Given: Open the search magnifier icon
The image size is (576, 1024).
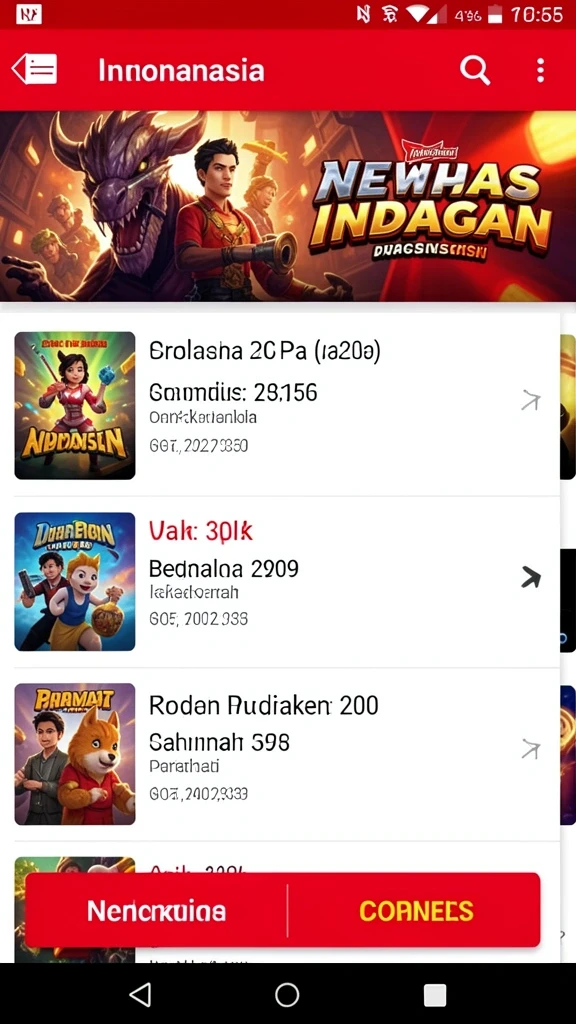Looking at the screenshot, I should pos(475,69).
